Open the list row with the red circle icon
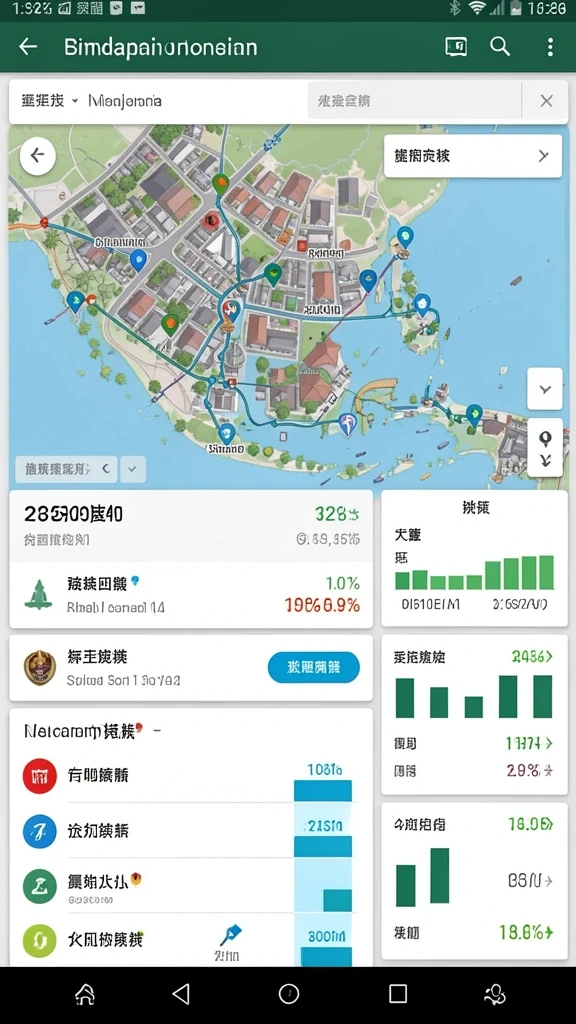Screen dimensions: 576x1024 (191, 775)
